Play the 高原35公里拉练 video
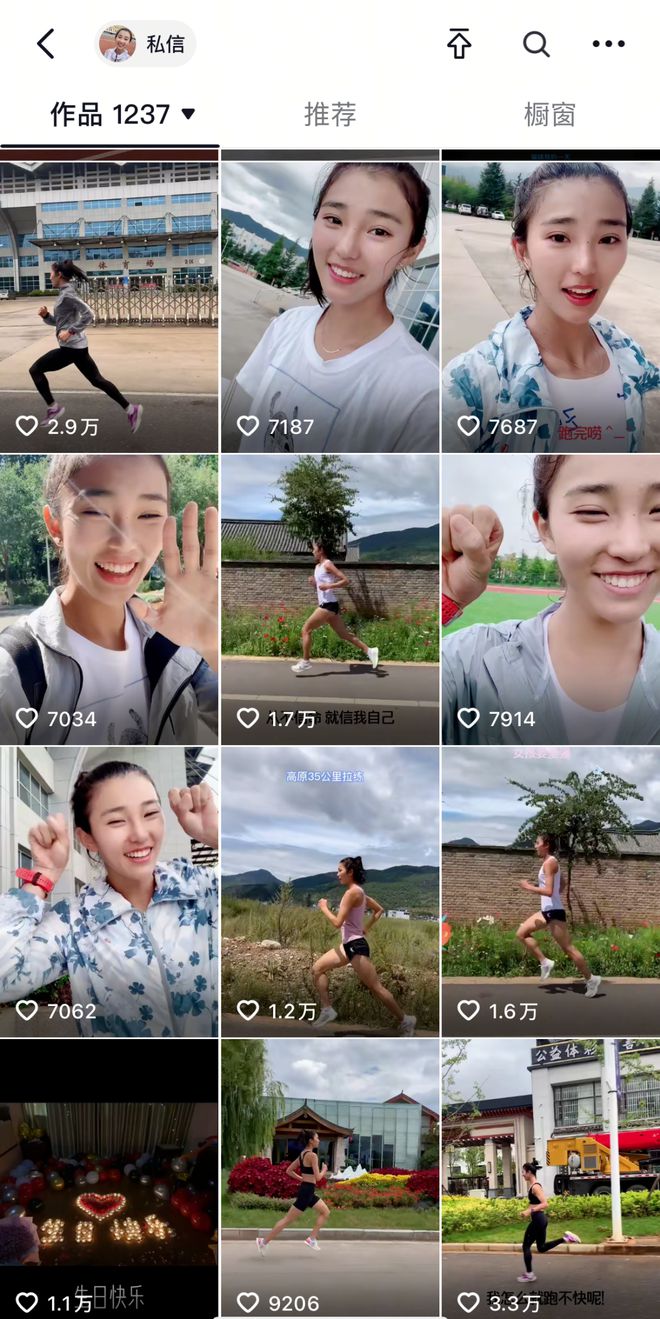Image resolution: width=660 pixels, height=1319 pixels. coord(330,890)
